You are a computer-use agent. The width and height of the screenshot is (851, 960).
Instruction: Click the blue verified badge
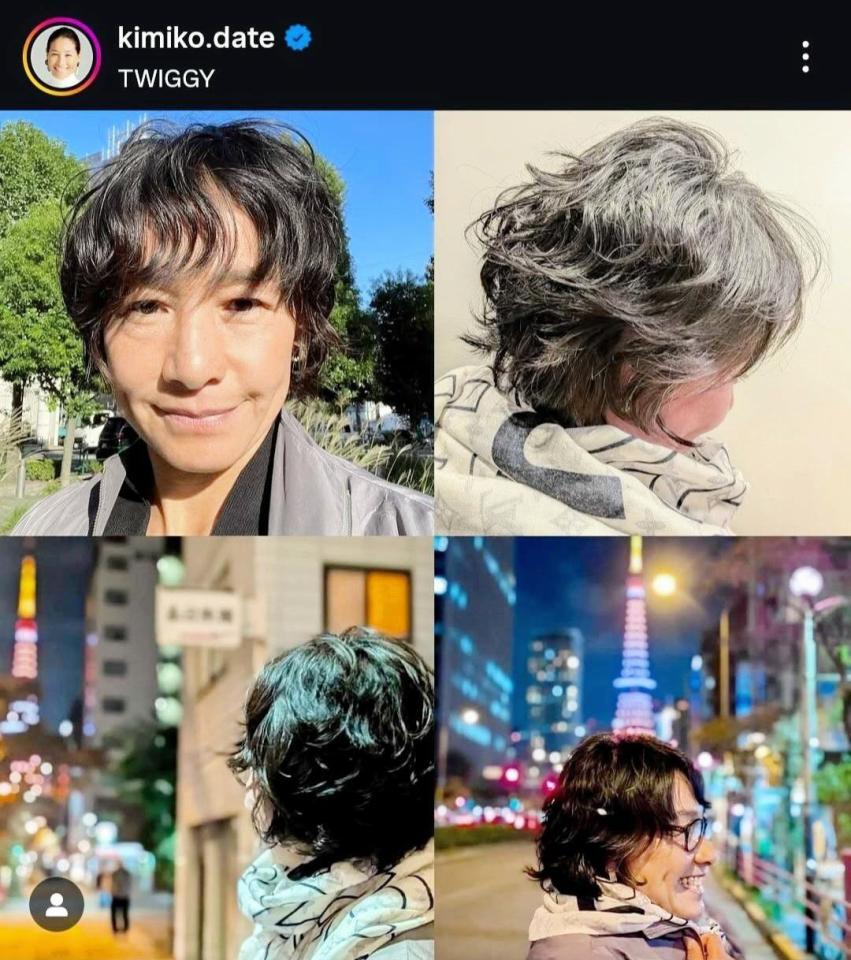[x=297, y=39]
